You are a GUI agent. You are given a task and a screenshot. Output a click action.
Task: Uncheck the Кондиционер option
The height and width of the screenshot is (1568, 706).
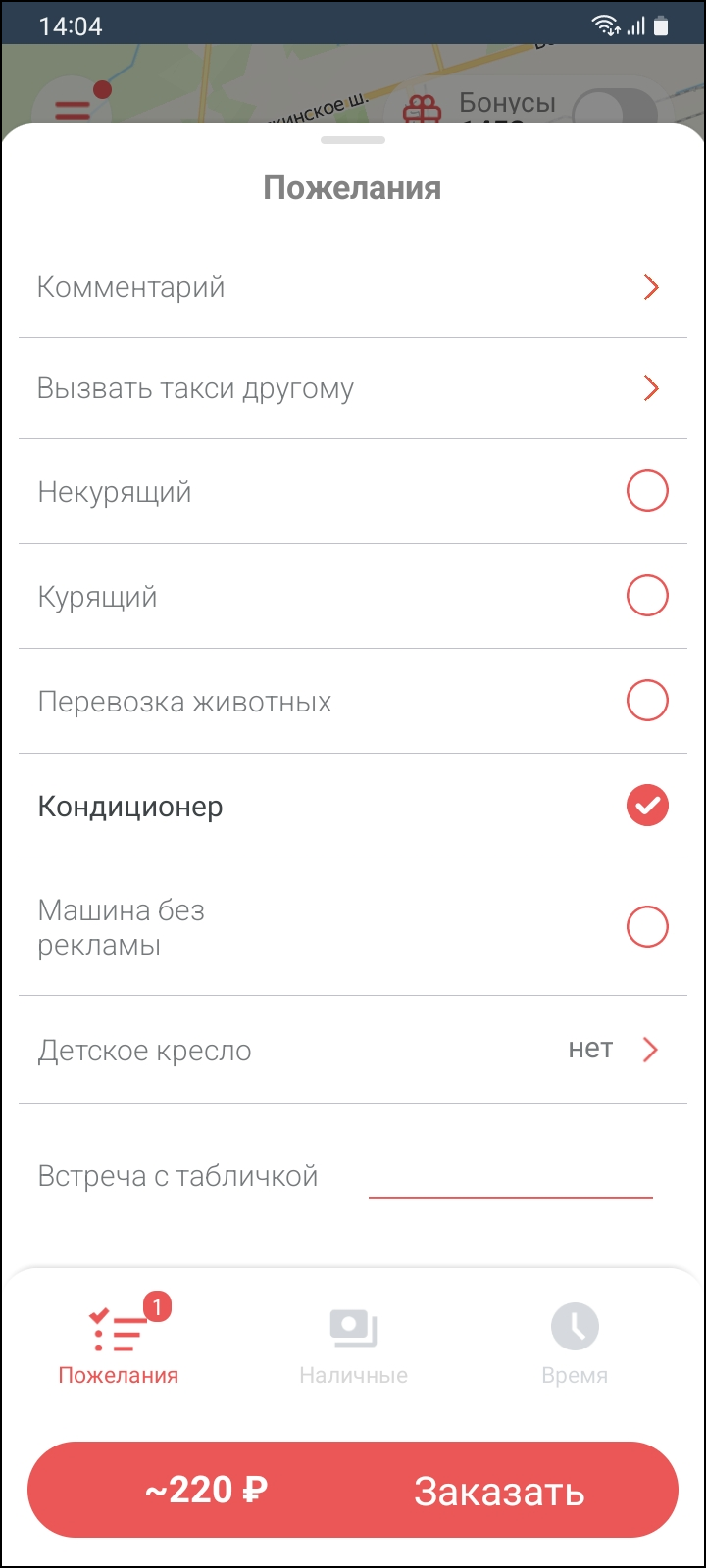pyautogui.click(x=647, y=806)
